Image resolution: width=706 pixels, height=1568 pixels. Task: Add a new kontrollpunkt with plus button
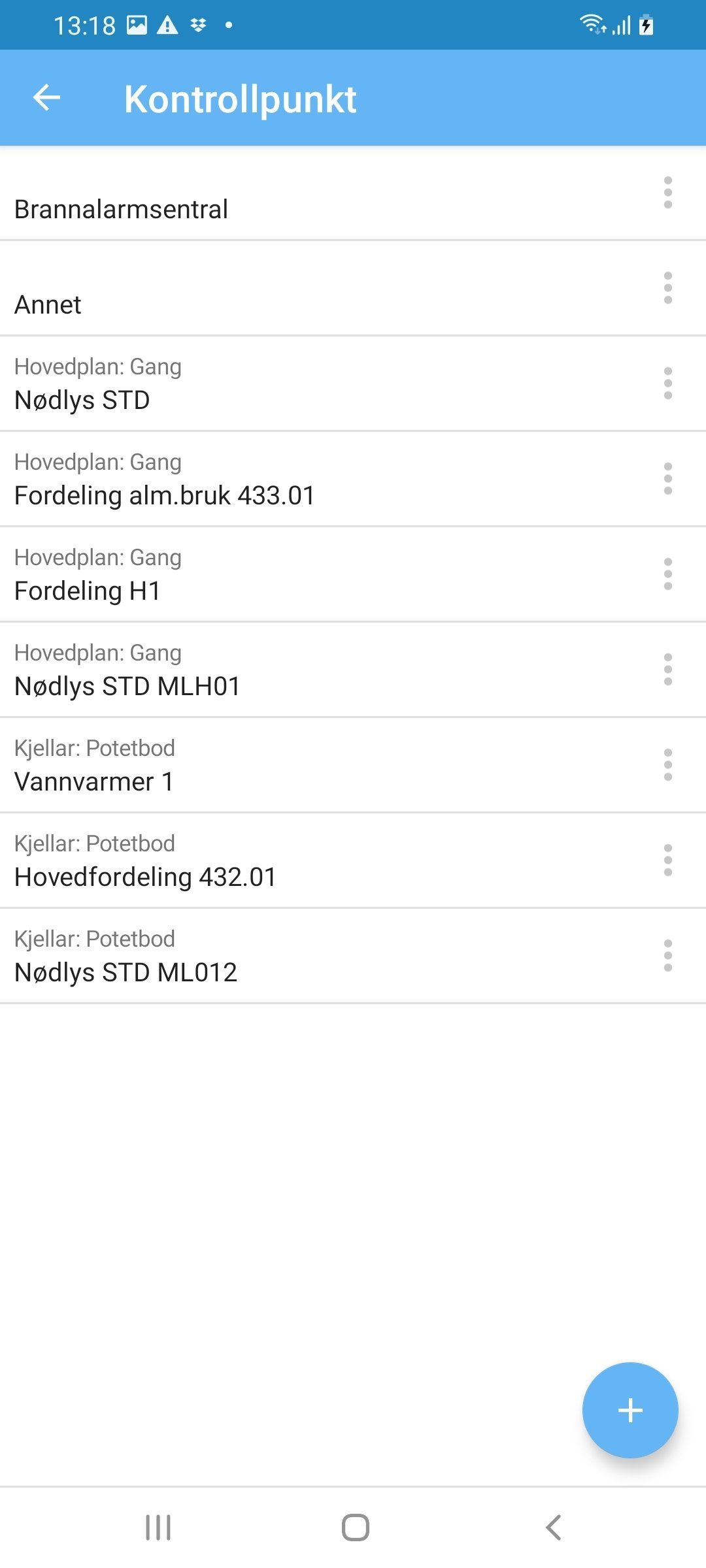click(630, 1410)
